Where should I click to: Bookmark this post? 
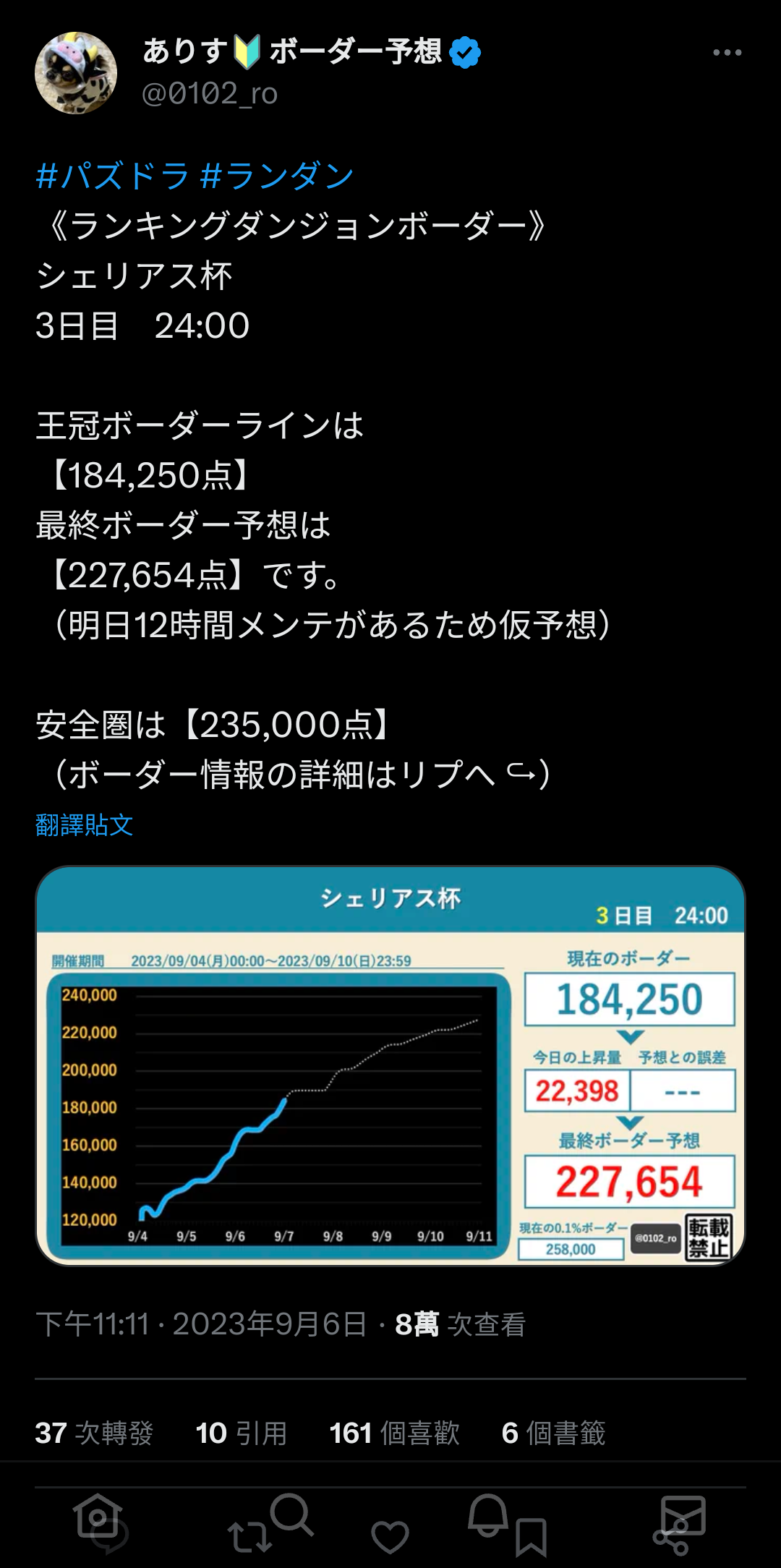(x=531, y=1537)
